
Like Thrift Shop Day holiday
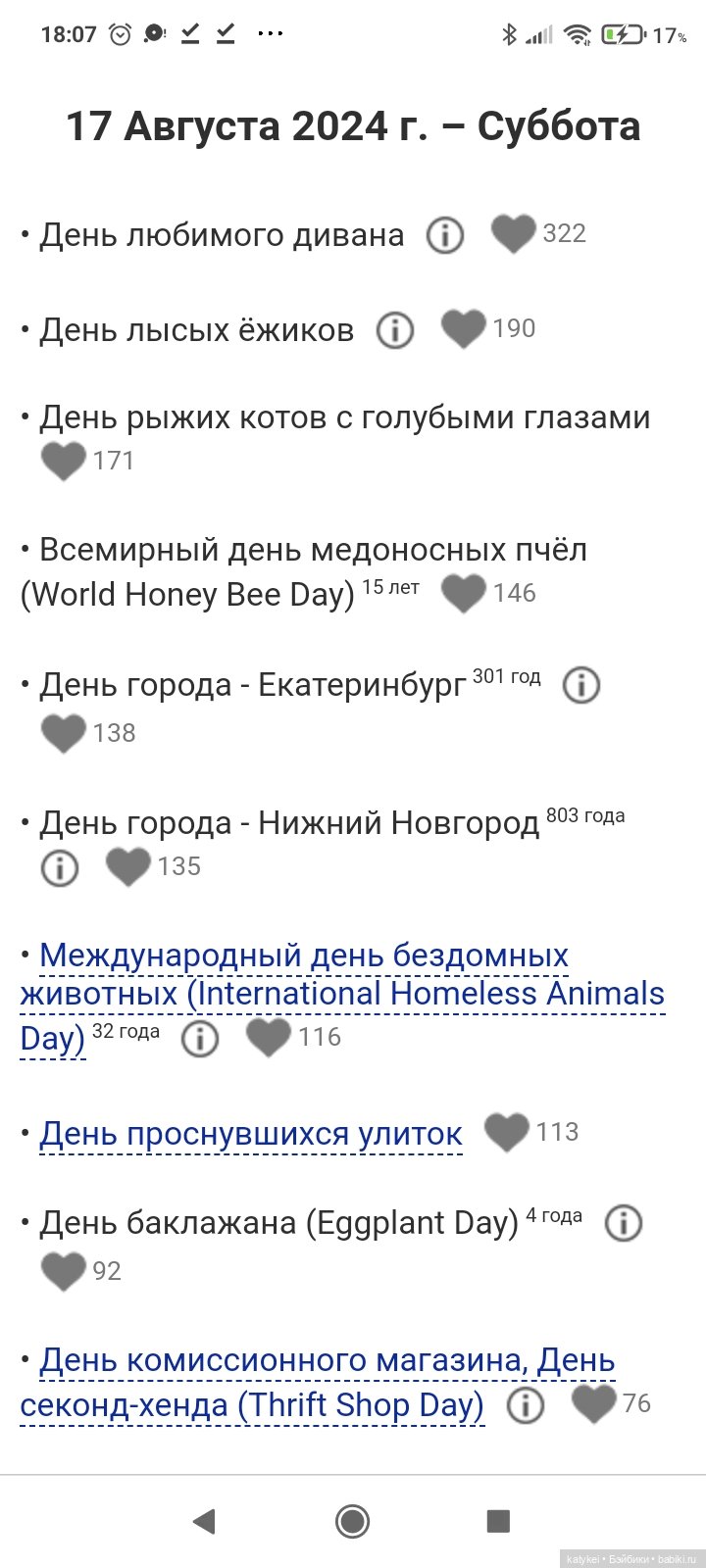593,1404
